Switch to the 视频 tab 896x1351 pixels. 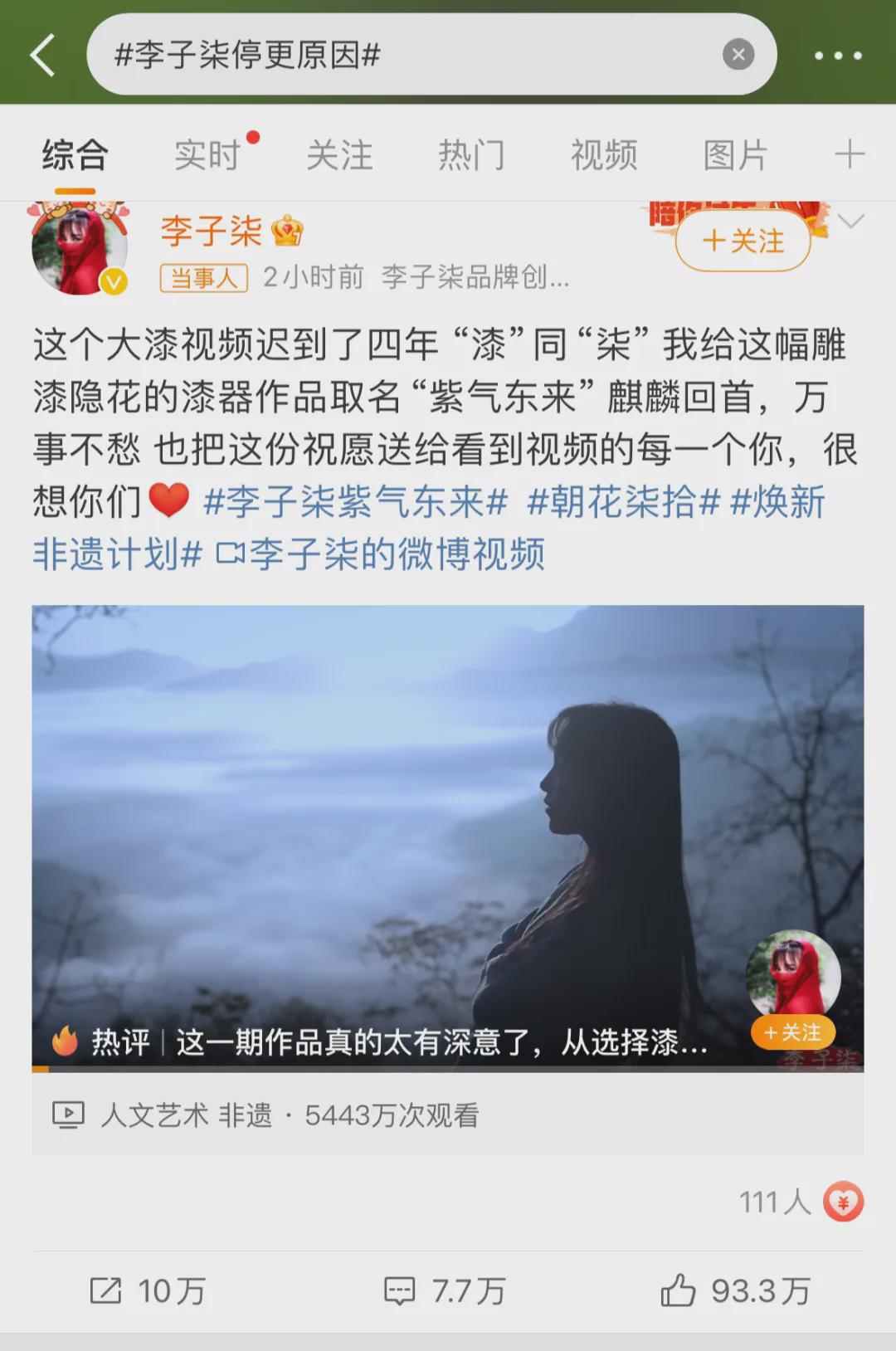(x=604, y=155)
